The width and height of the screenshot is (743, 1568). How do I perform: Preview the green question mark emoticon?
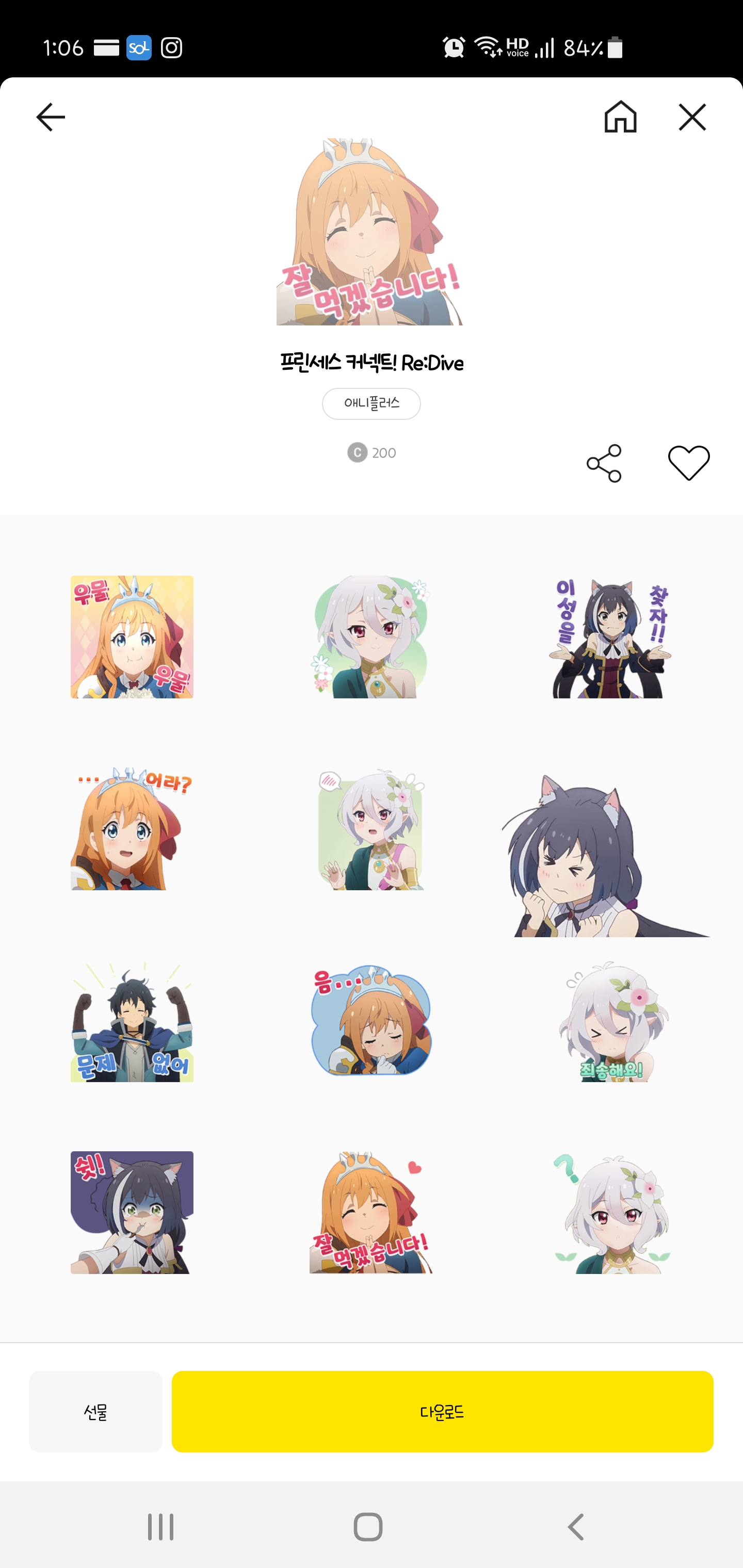point(610,1213)
